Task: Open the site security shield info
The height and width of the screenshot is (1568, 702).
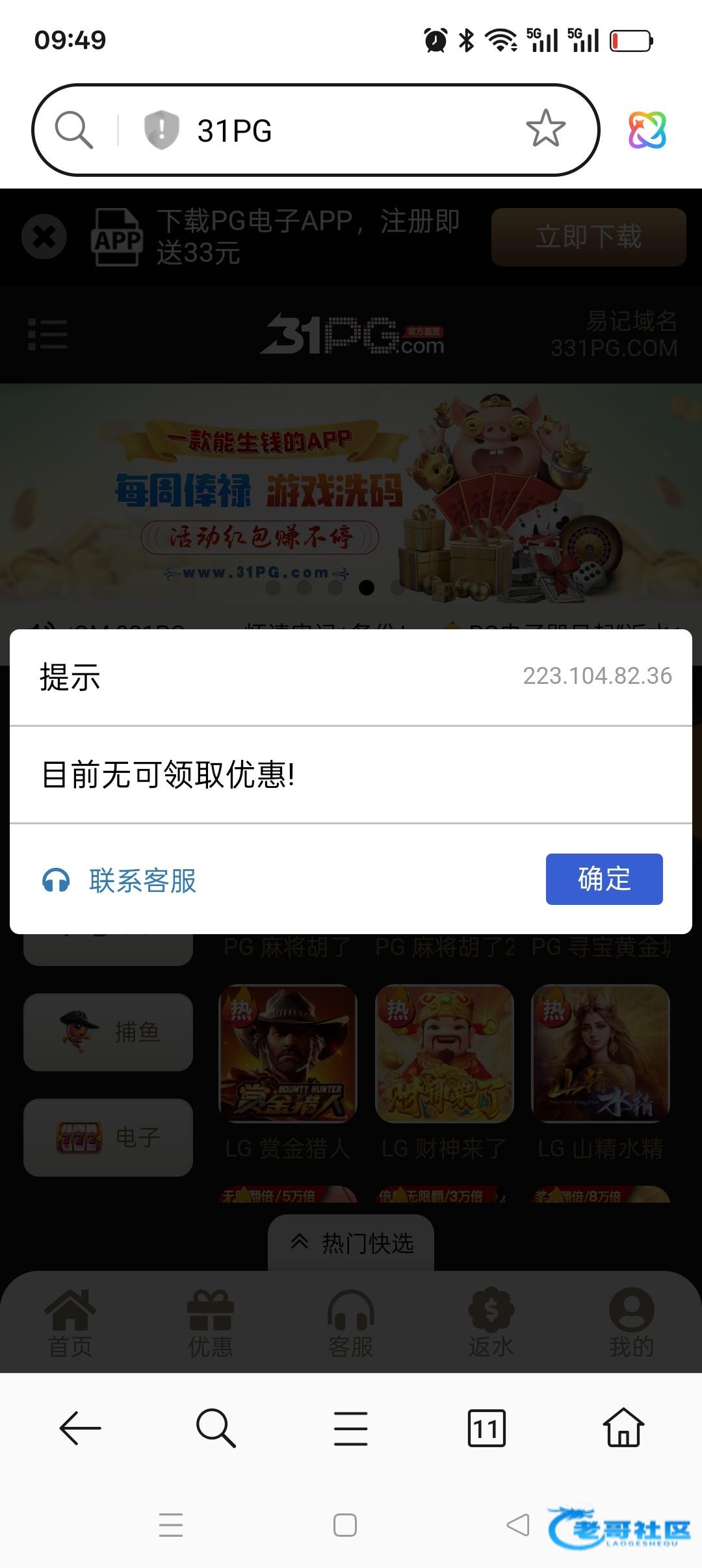Action: click(161, 130)
